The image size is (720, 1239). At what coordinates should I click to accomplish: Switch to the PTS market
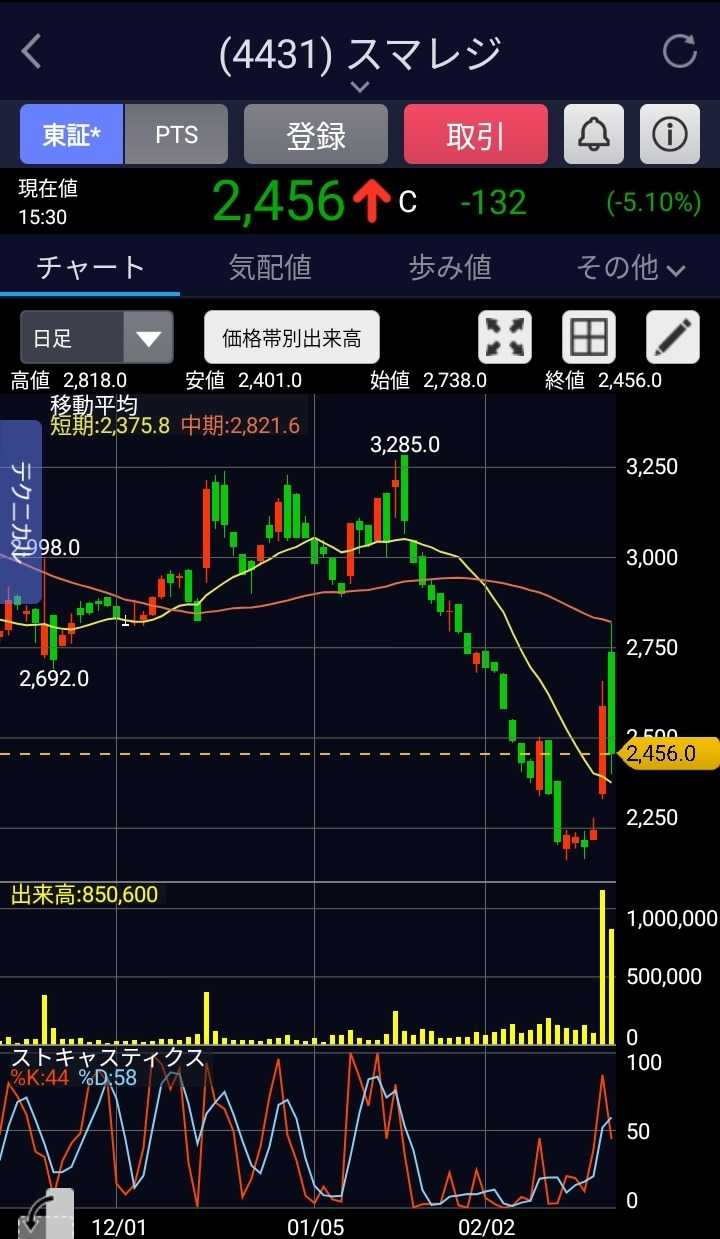pyautogui.click(x=176, y=135)
